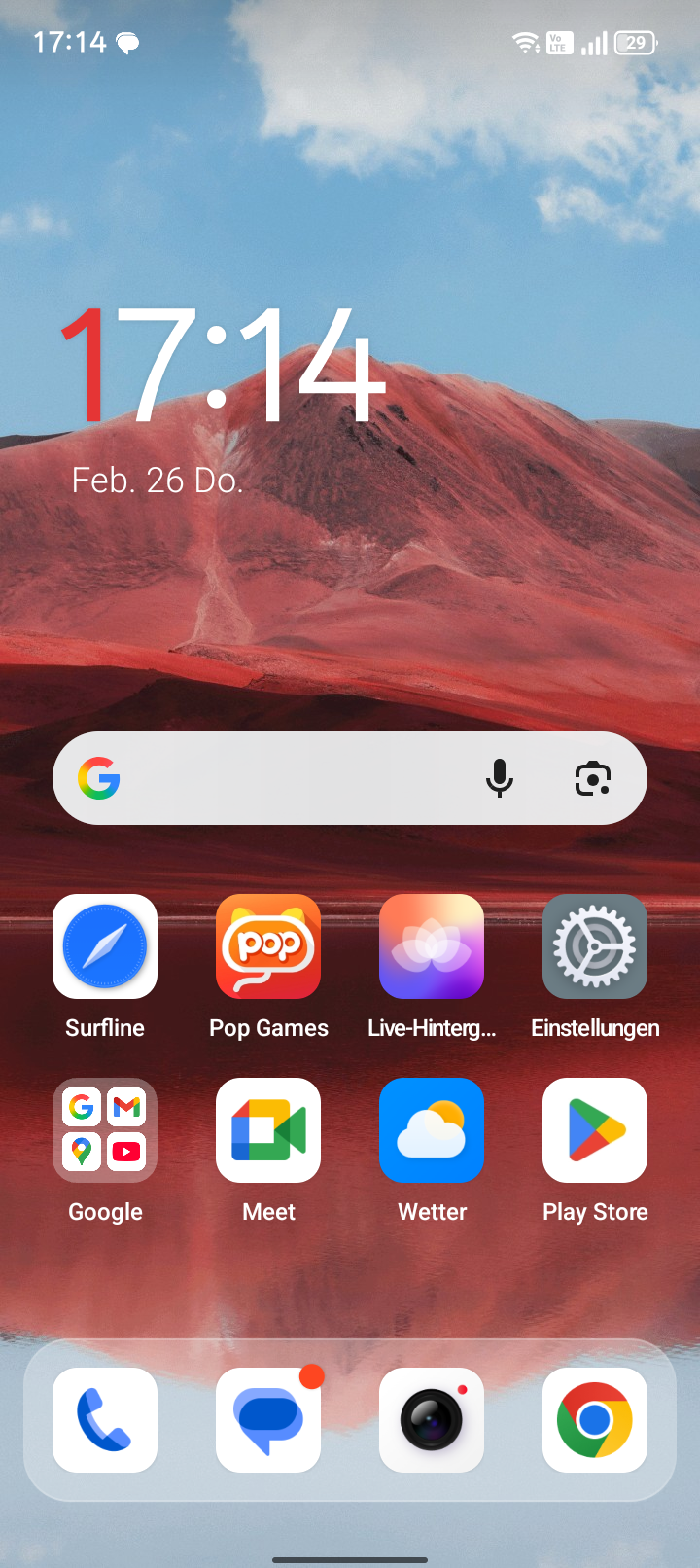Open Pop Games
The width and height of the screenshot is (700, 1568).
coord(268,946)
